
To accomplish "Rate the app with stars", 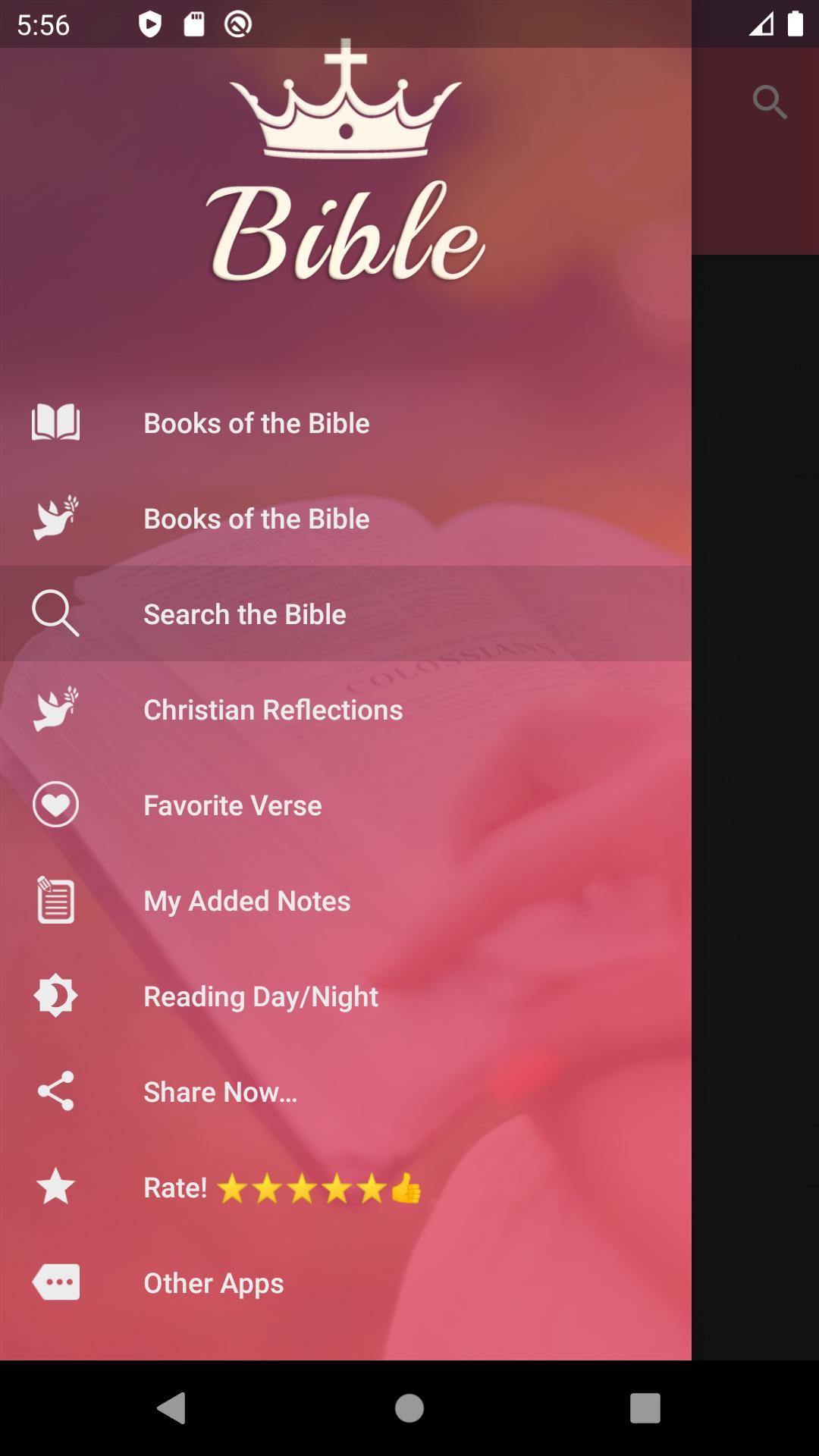I will click(x=346, y=1188).
